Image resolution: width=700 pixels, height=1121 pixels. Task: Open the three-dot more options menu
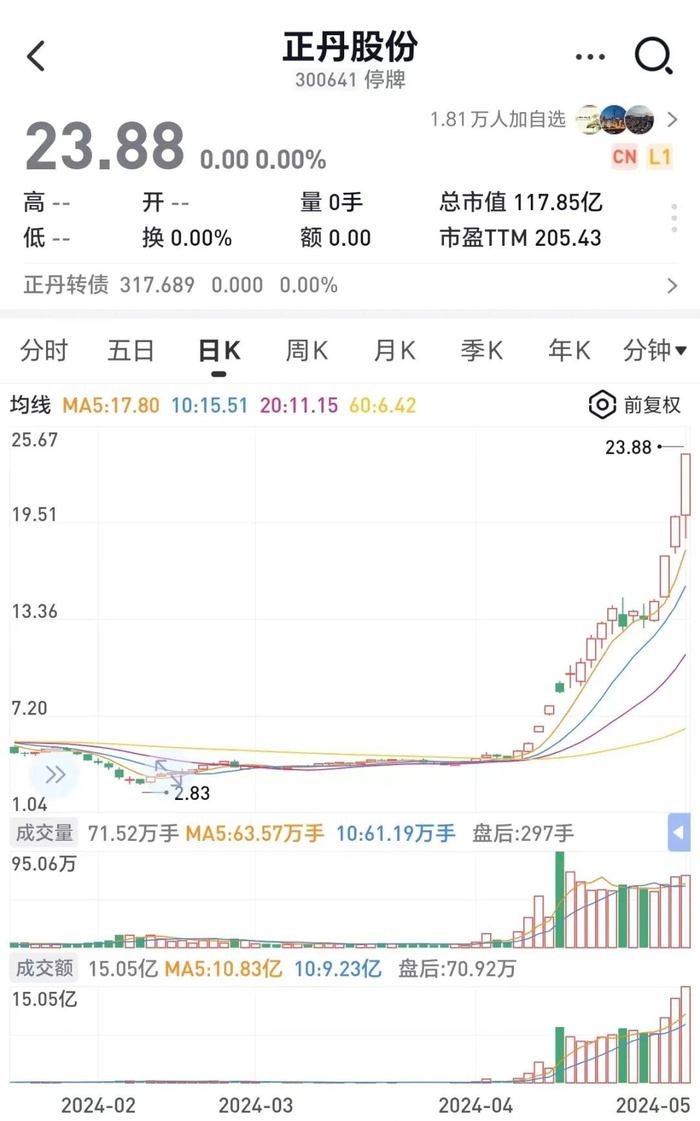tap(590, 57)
